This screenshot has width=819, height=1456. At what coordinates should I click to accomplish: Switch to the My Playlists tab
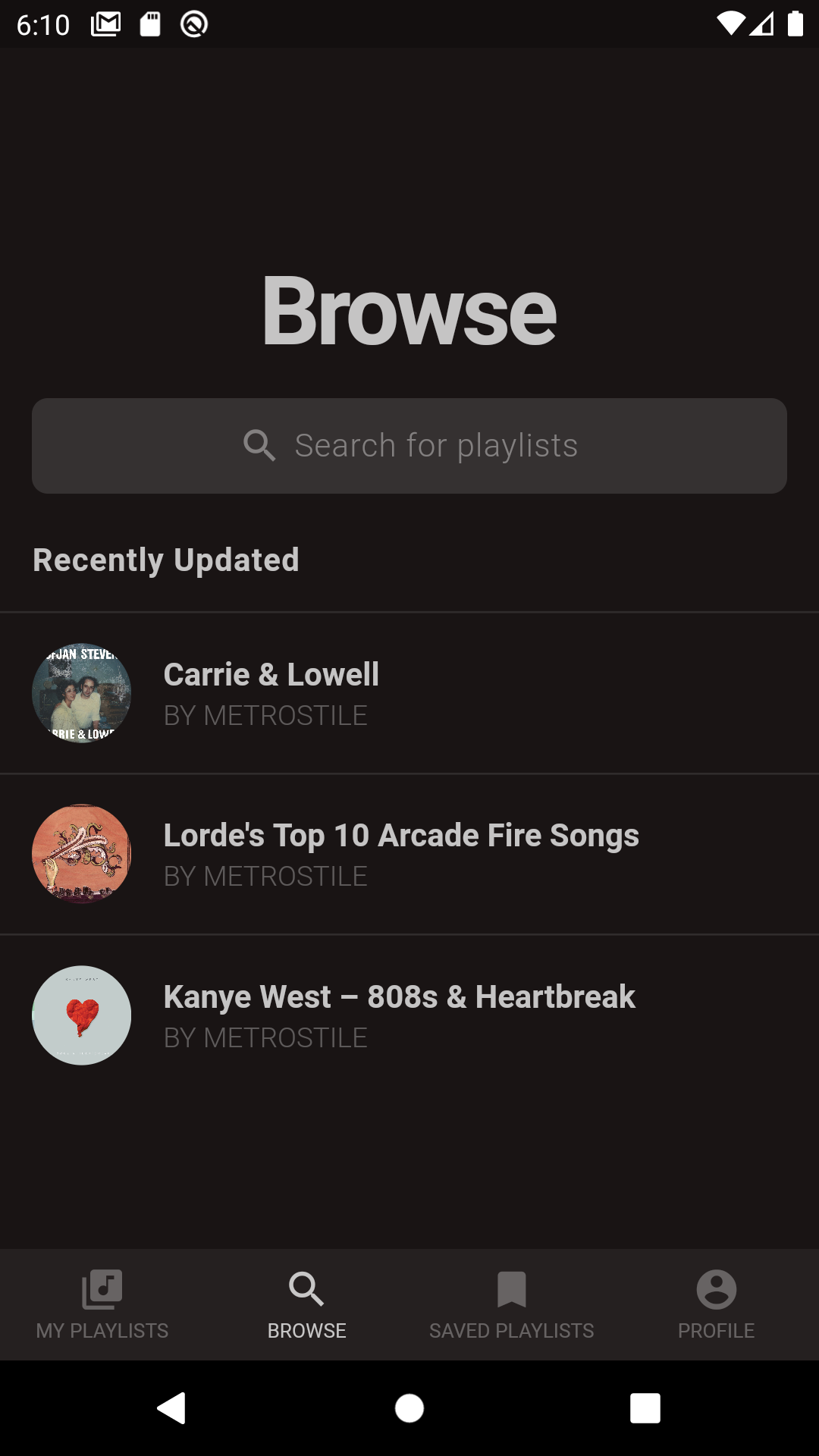[x=102, y=1304]
